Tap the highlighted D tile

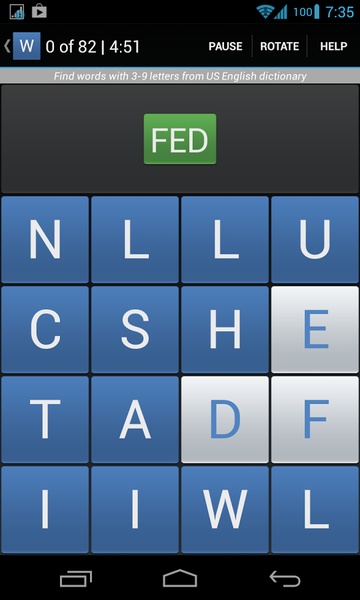(x=225, y=419)
